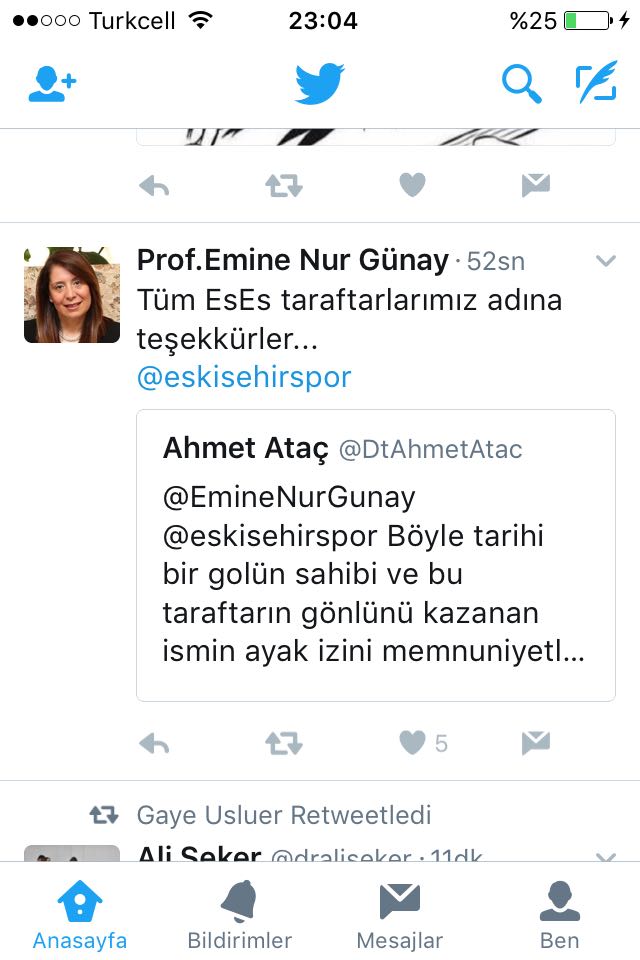
Task: Switch to the Bildirimler tab
Action: click(240, 915)
